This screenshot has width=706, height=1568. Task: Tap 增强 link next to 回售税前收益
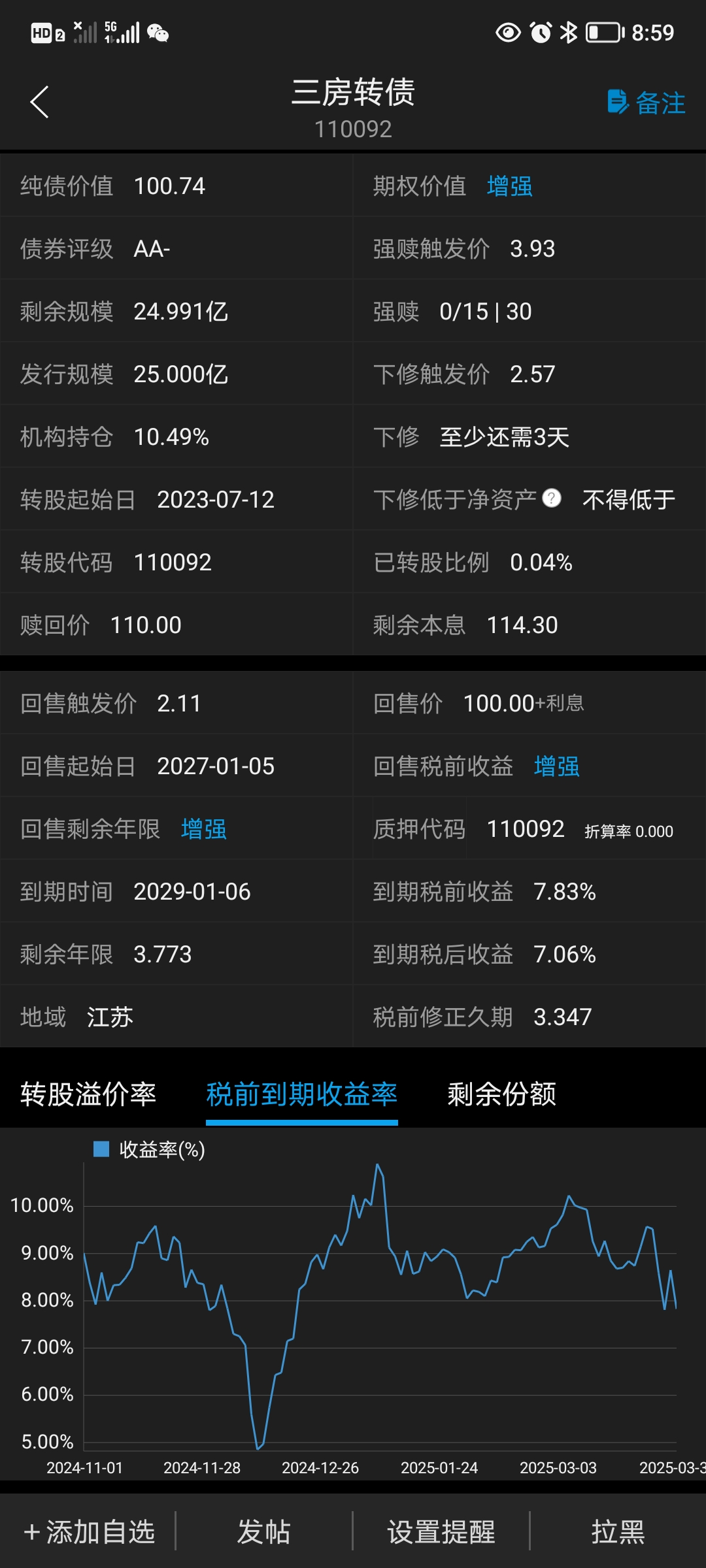(x=556, y=766)
